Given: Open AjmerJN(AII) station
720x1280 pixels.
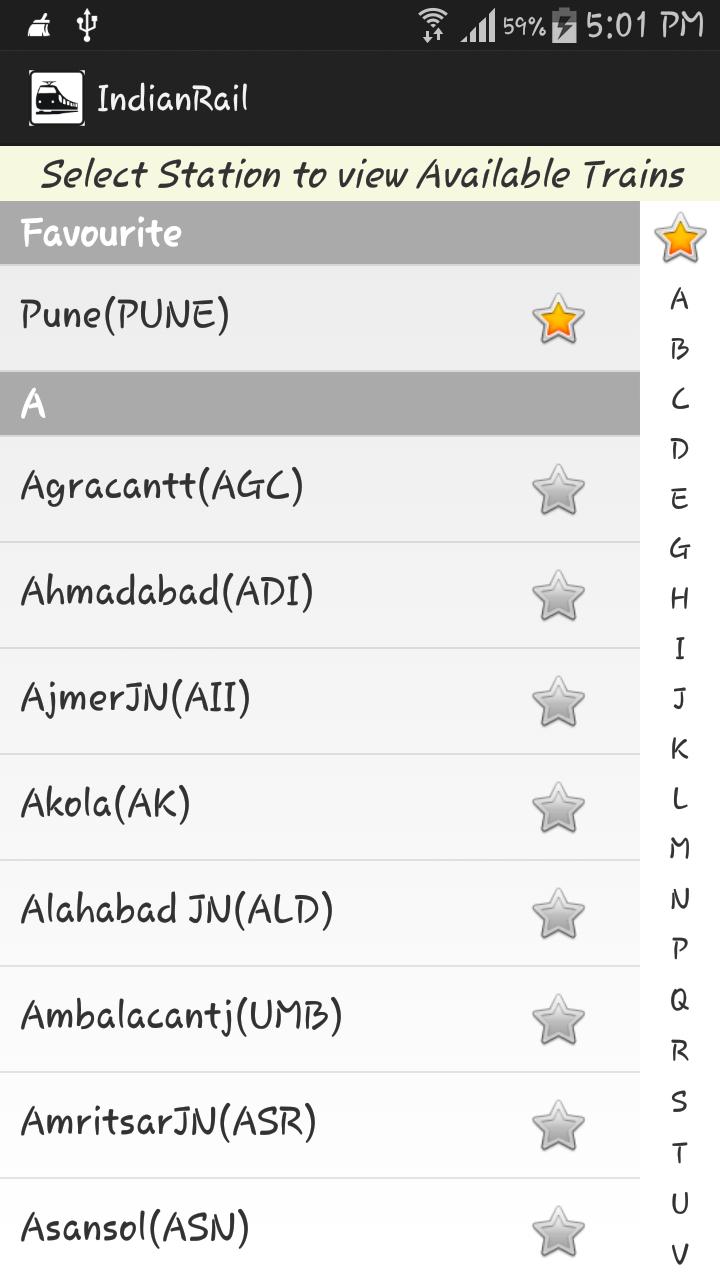Looking at the screenshot, I should coord(136,698).
